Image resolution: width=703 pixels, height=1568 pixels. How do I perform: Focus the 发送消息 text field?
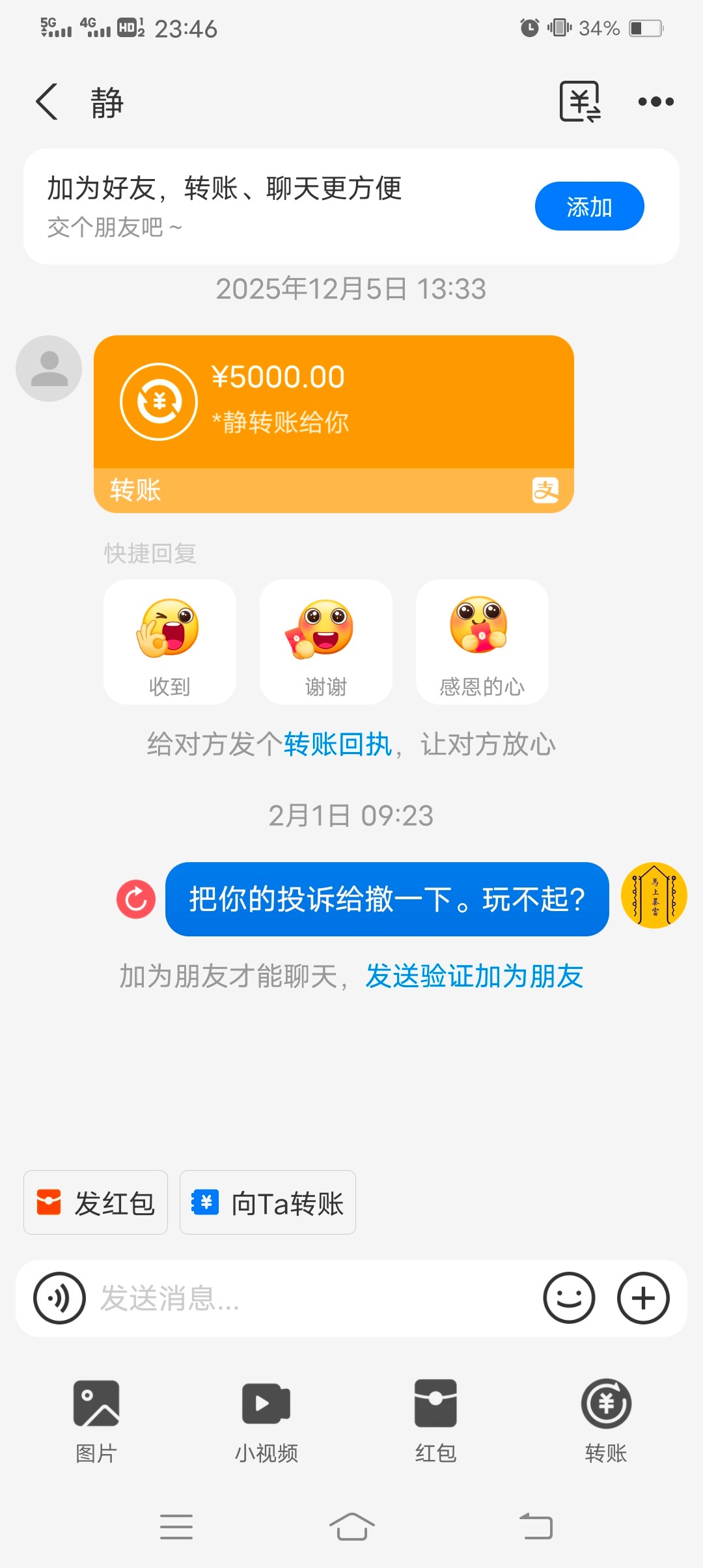(x=312, y=1298)
